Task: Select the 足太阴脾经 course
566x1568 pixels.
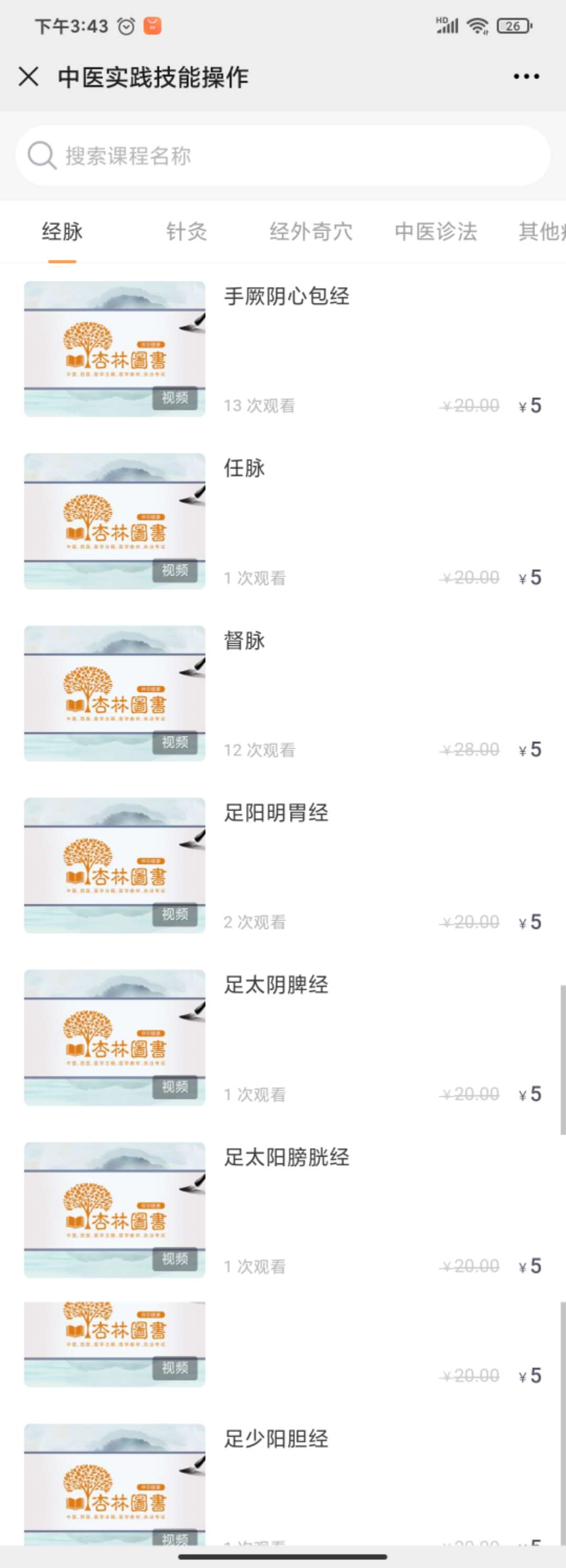Action: [276, 985]
